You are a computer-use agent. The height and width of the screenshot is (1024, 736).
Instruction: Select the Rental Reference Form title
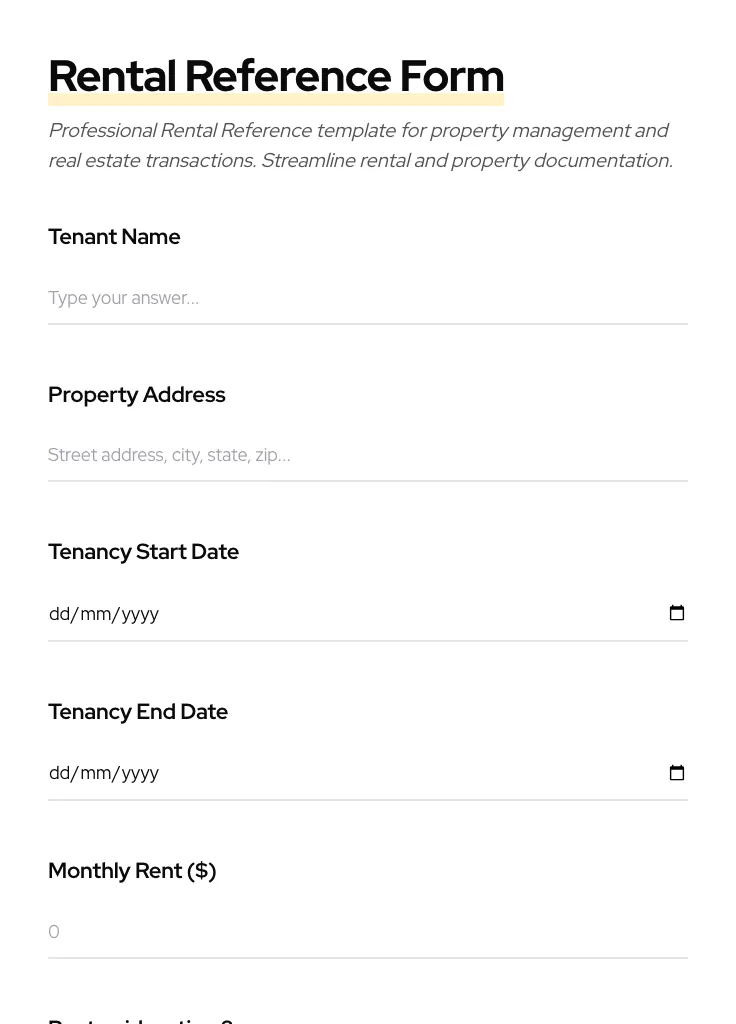(276, 75)
